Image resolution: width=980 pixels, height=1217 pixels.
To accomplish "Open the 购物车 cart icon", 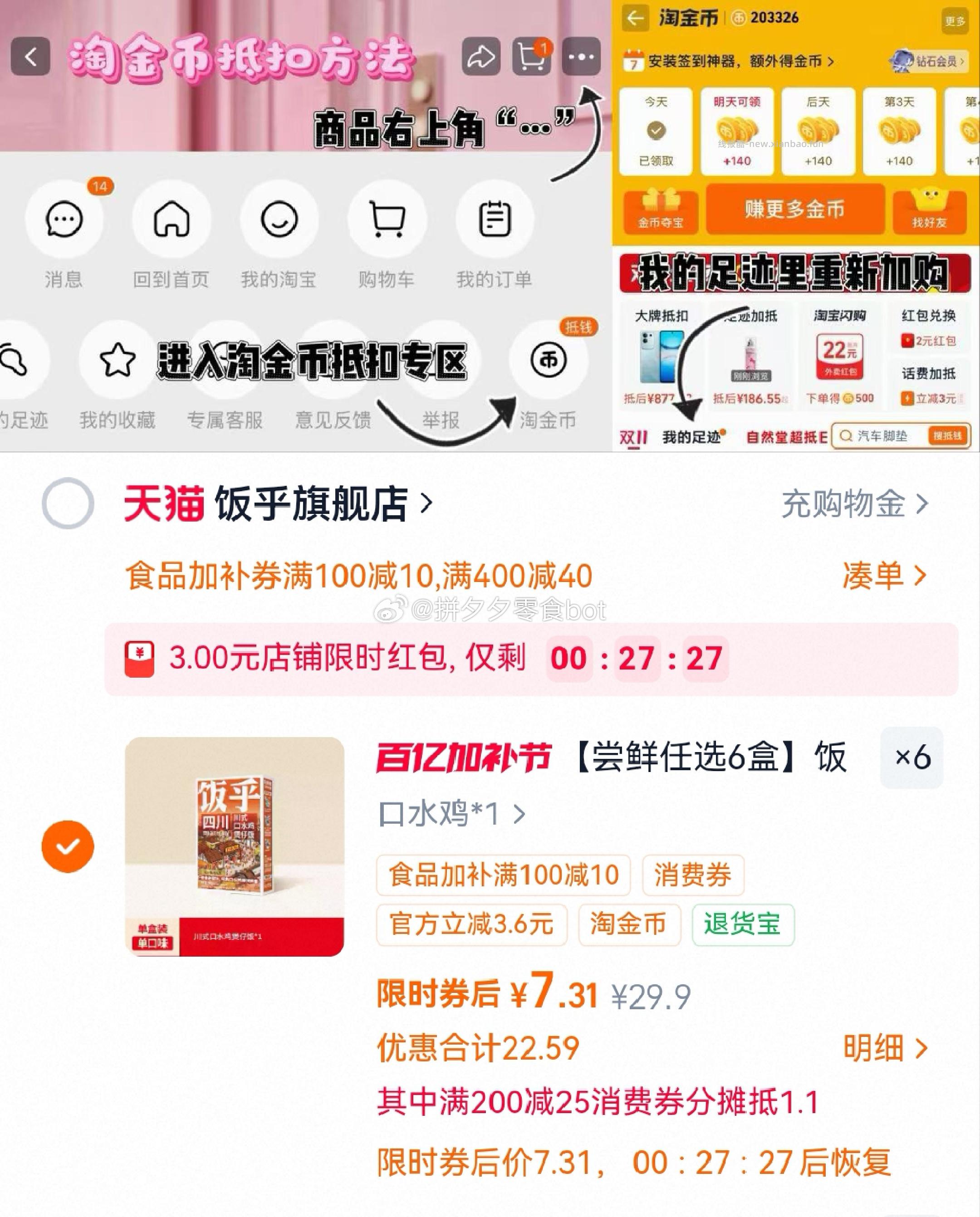I will tap(387, 220).
